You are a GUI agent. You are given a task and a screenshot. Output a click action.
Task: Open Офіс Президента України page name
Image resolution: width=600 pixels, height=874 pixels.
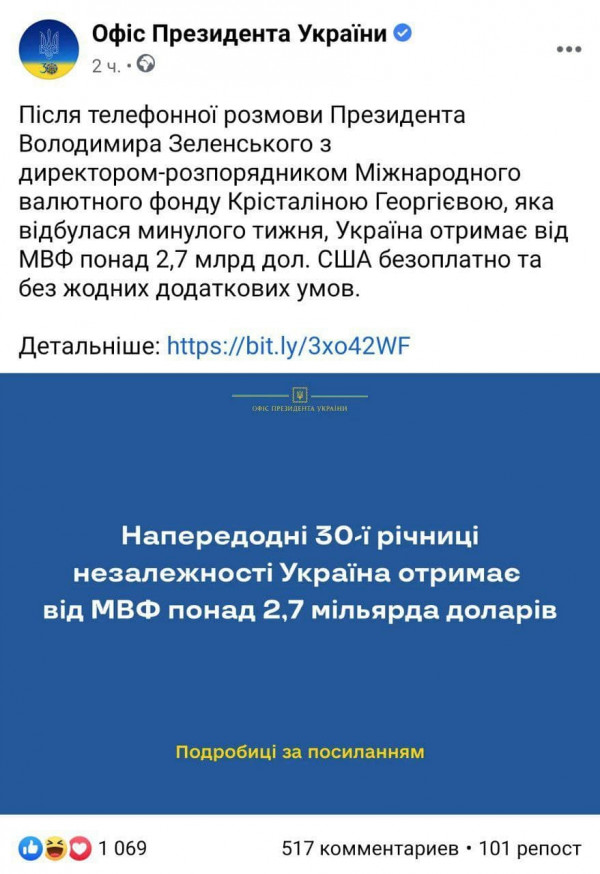239,34
